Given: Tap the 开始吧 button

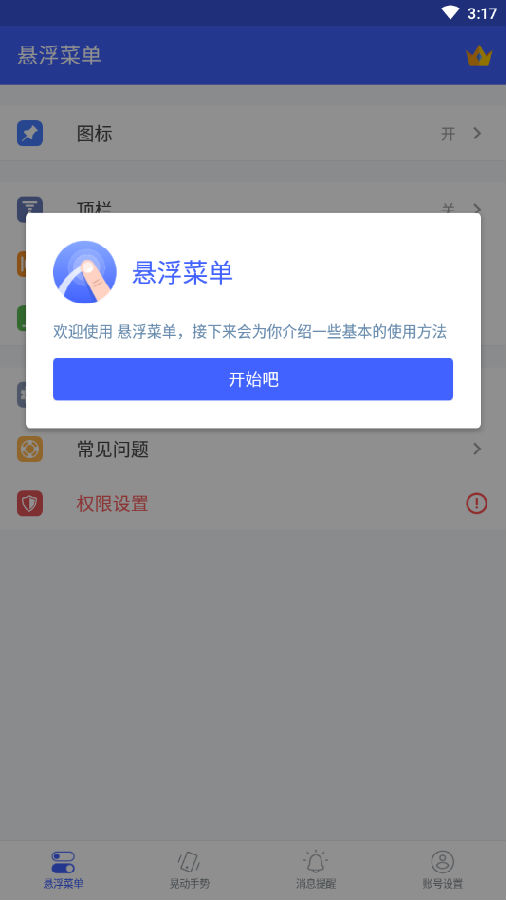Looking at the screenshot, I should [253, 379].
